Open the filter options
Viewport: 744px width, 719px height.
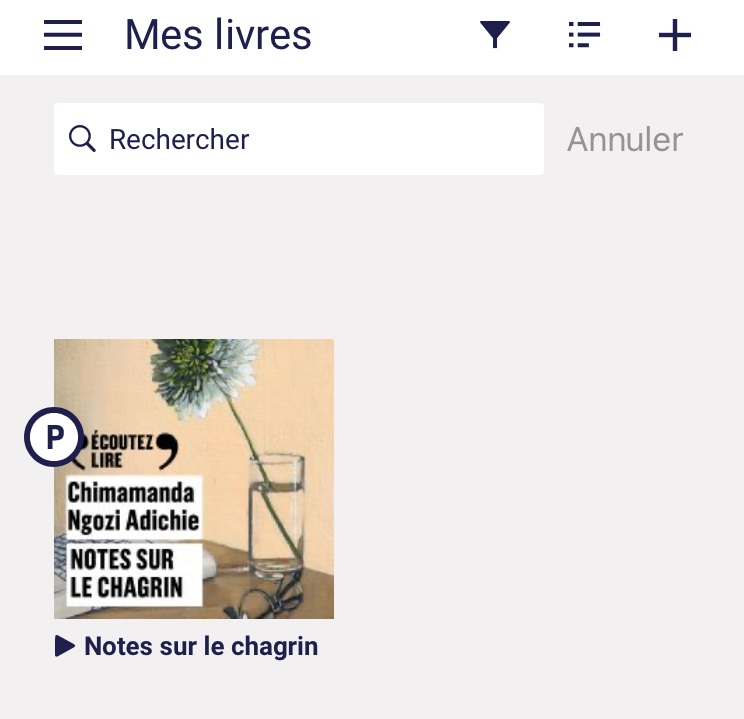(x=495, y=36)
